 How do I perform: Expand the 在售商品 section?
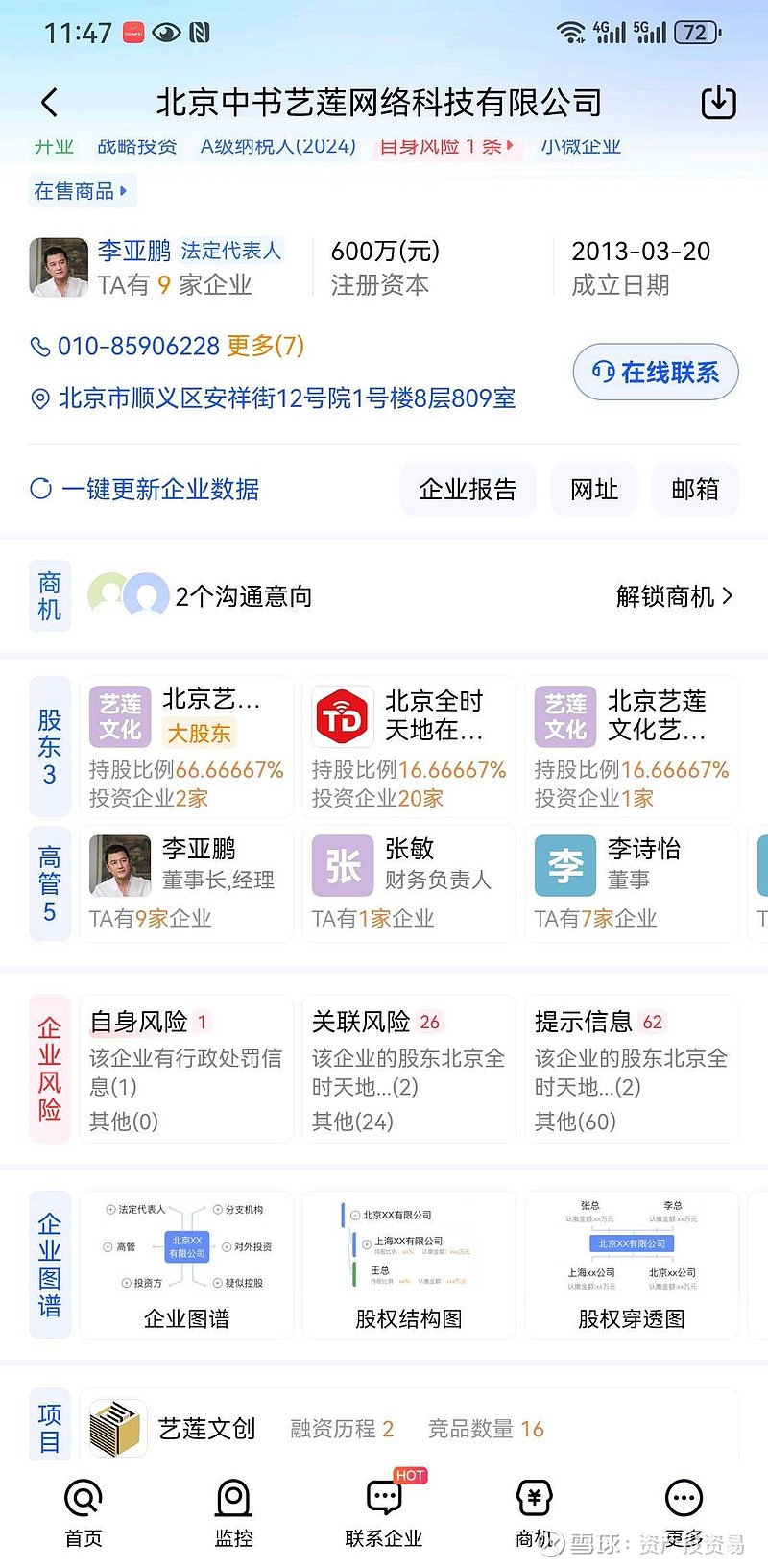coord(81,191)
